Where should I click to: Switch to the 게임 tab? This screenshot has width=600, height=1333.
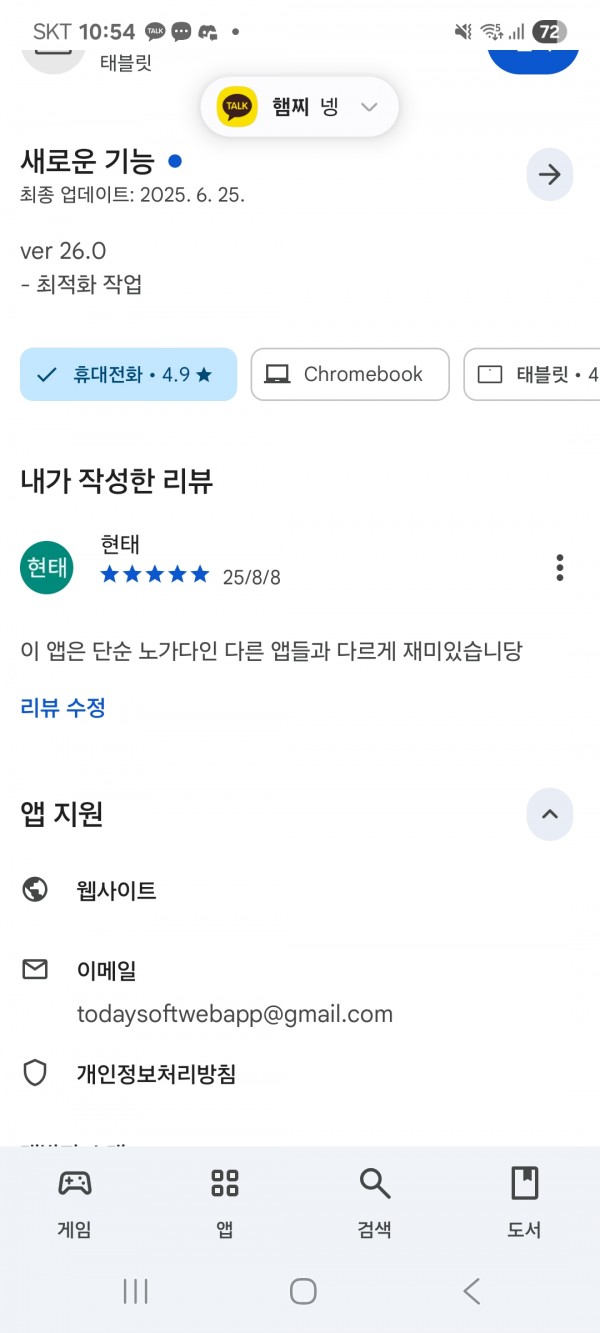(x=75, y=1203)
